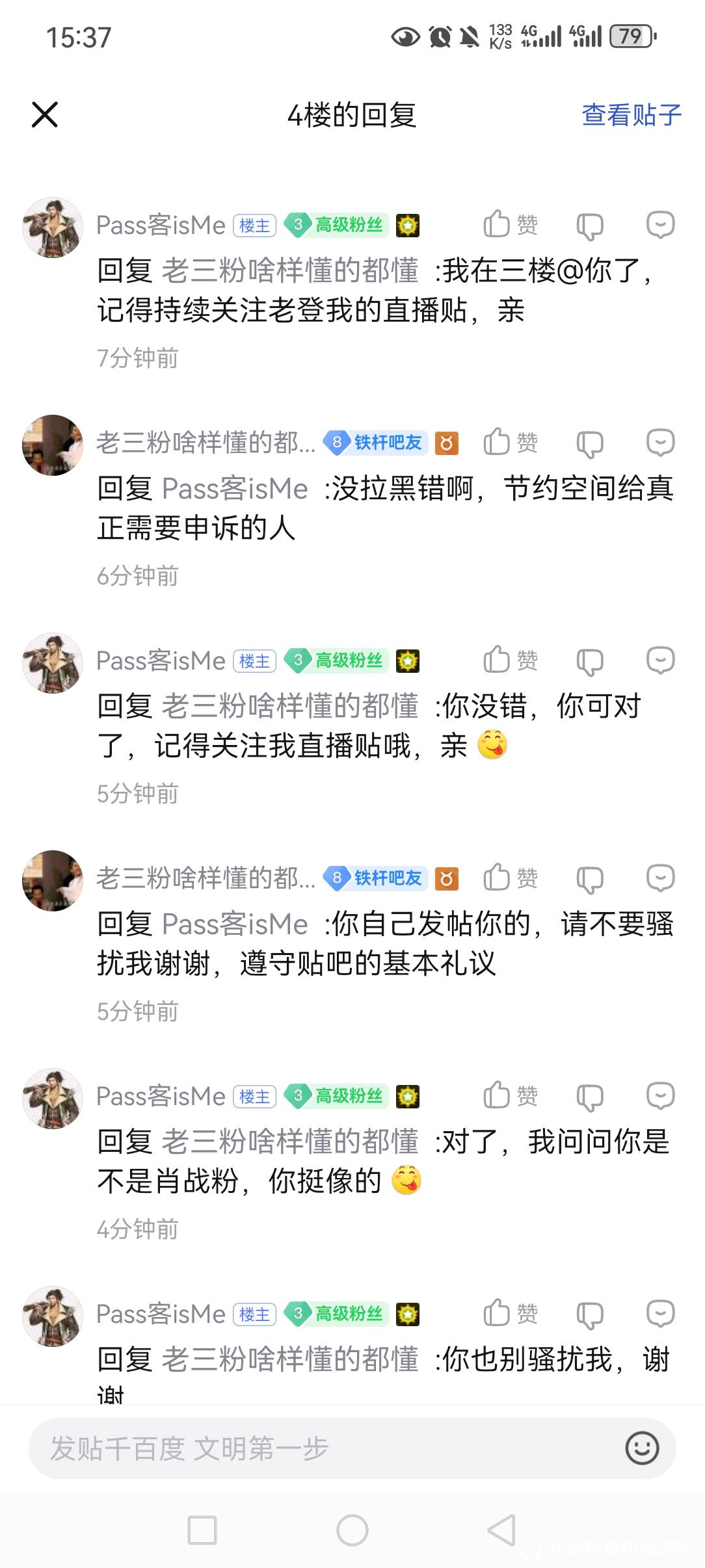Like the reply about 遵守贴吧的基本礼仪
Screen dimensions: 705x1568
(510, 878)
